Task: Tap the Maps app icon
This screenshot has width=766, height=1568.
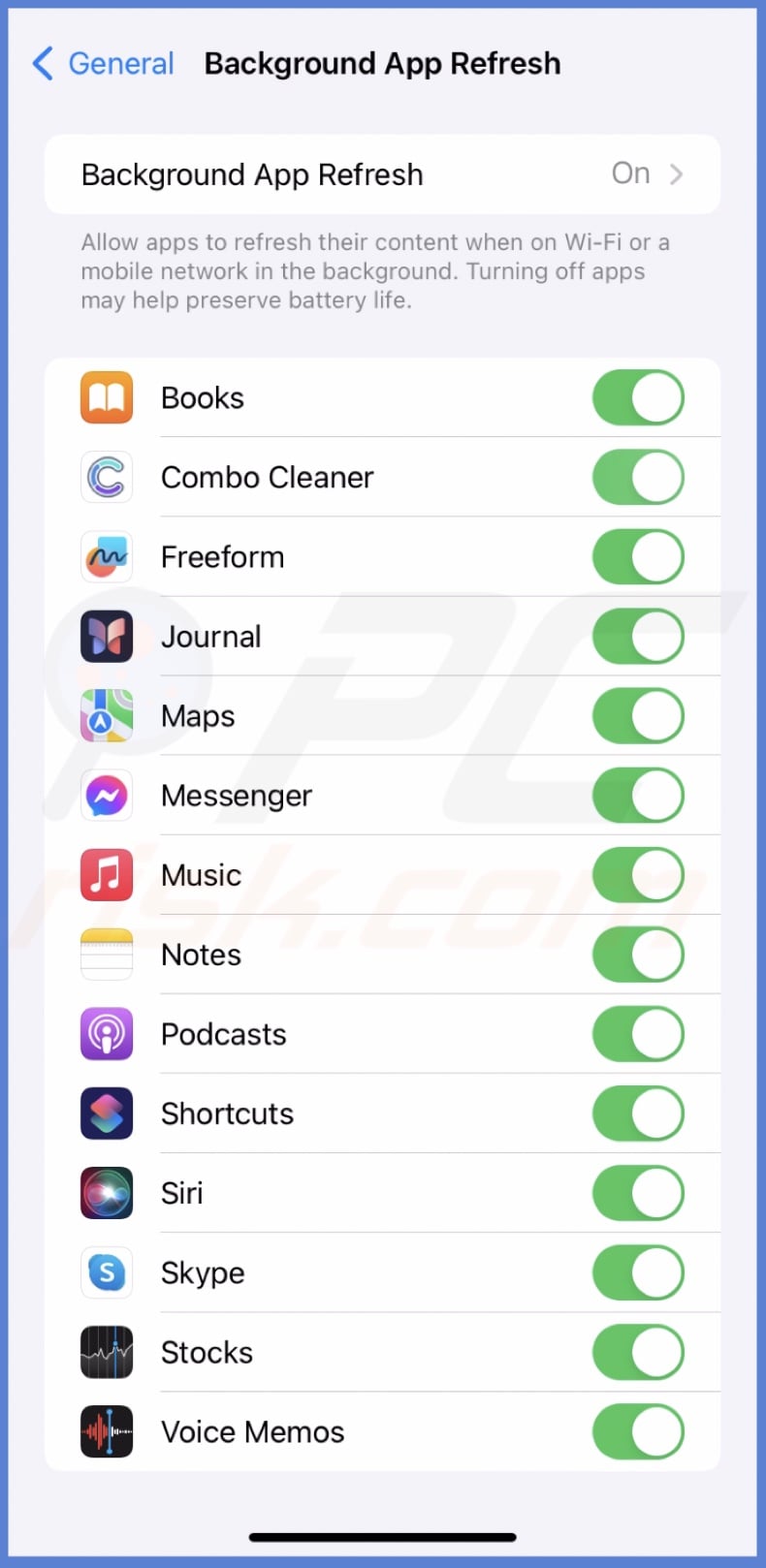Action: pos(107,716)
